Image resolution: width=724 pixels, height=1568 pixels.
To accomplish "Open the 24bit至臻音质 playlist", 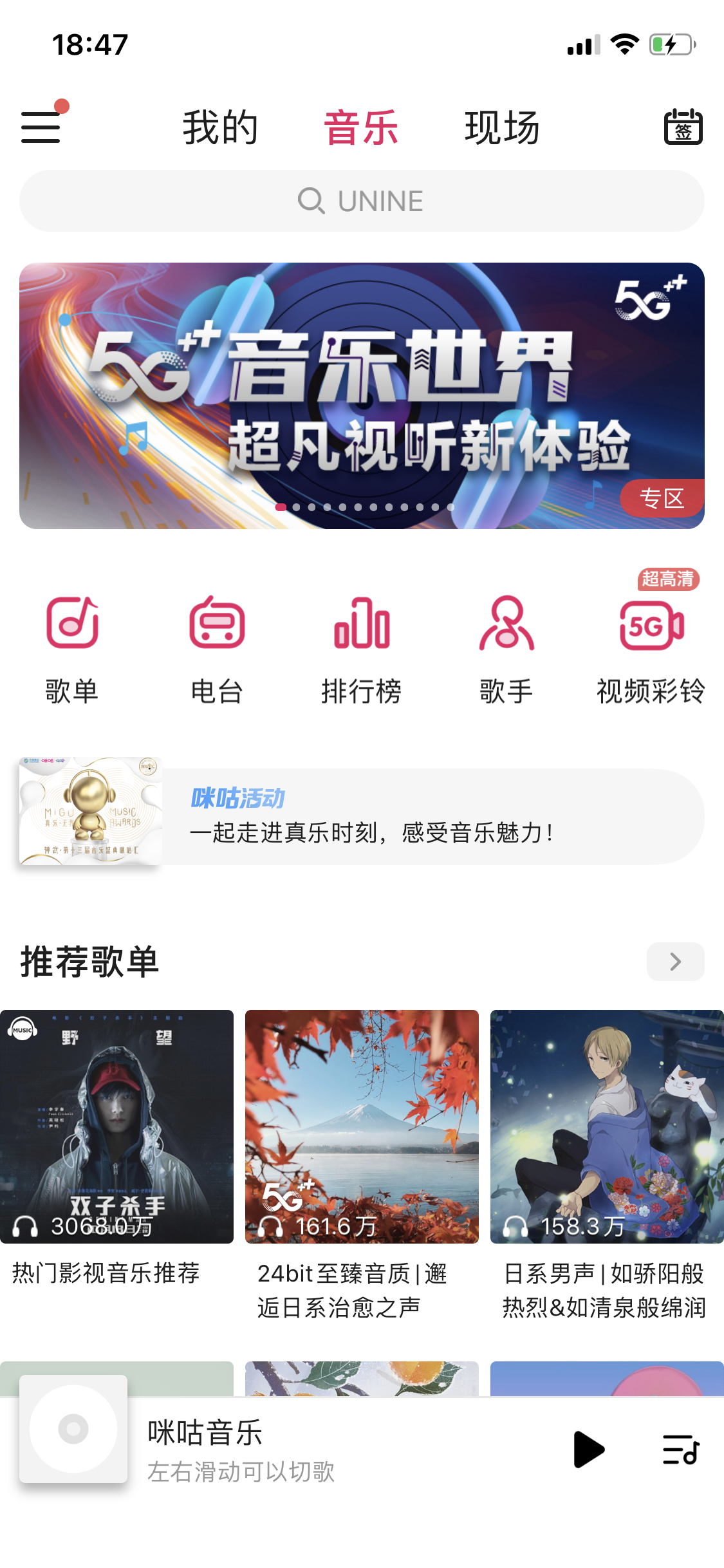I will click(x=362, y=1165).
